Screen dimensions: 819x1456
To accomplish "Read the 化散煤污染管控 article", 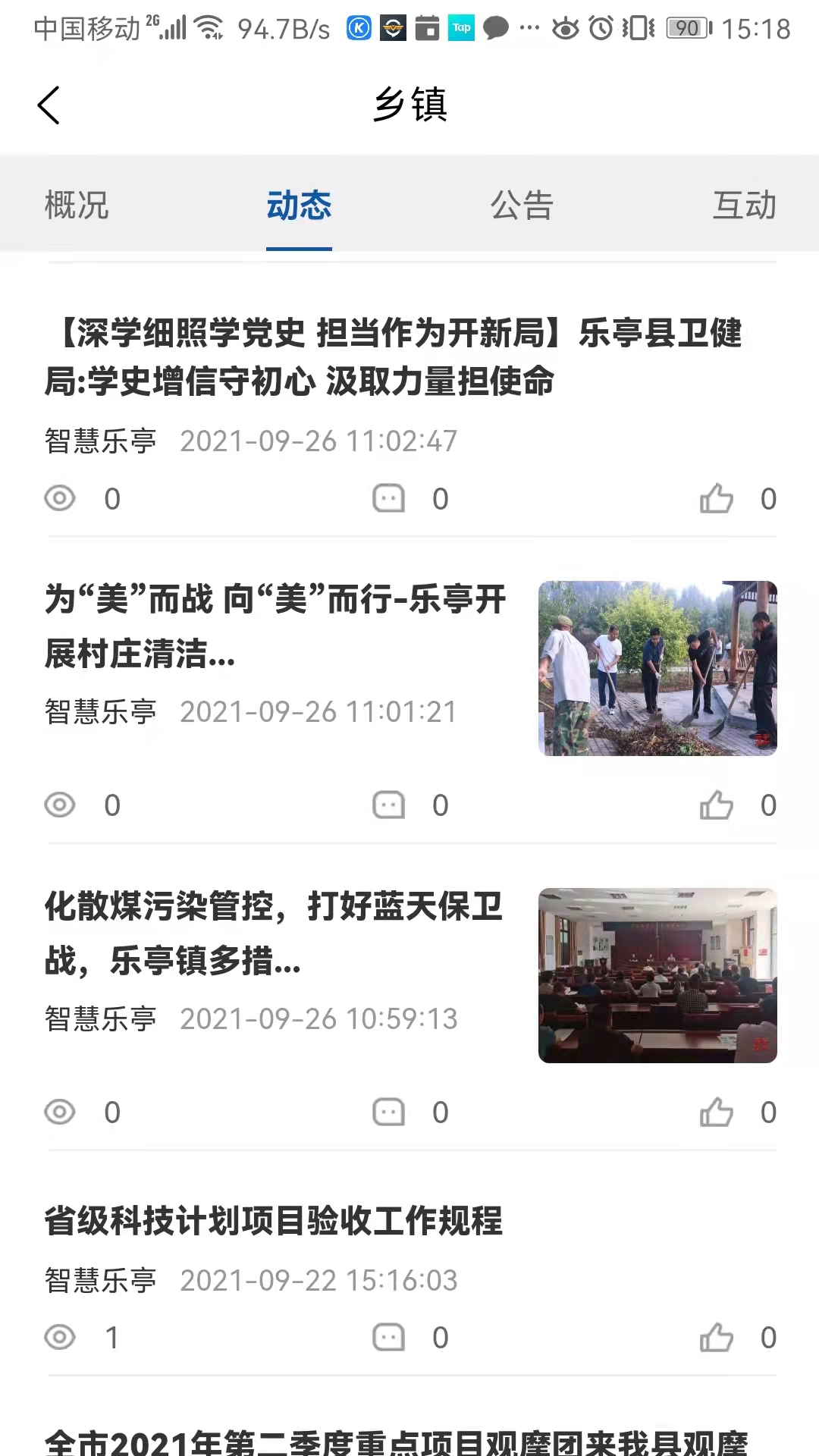I will [x=275, y=933].
